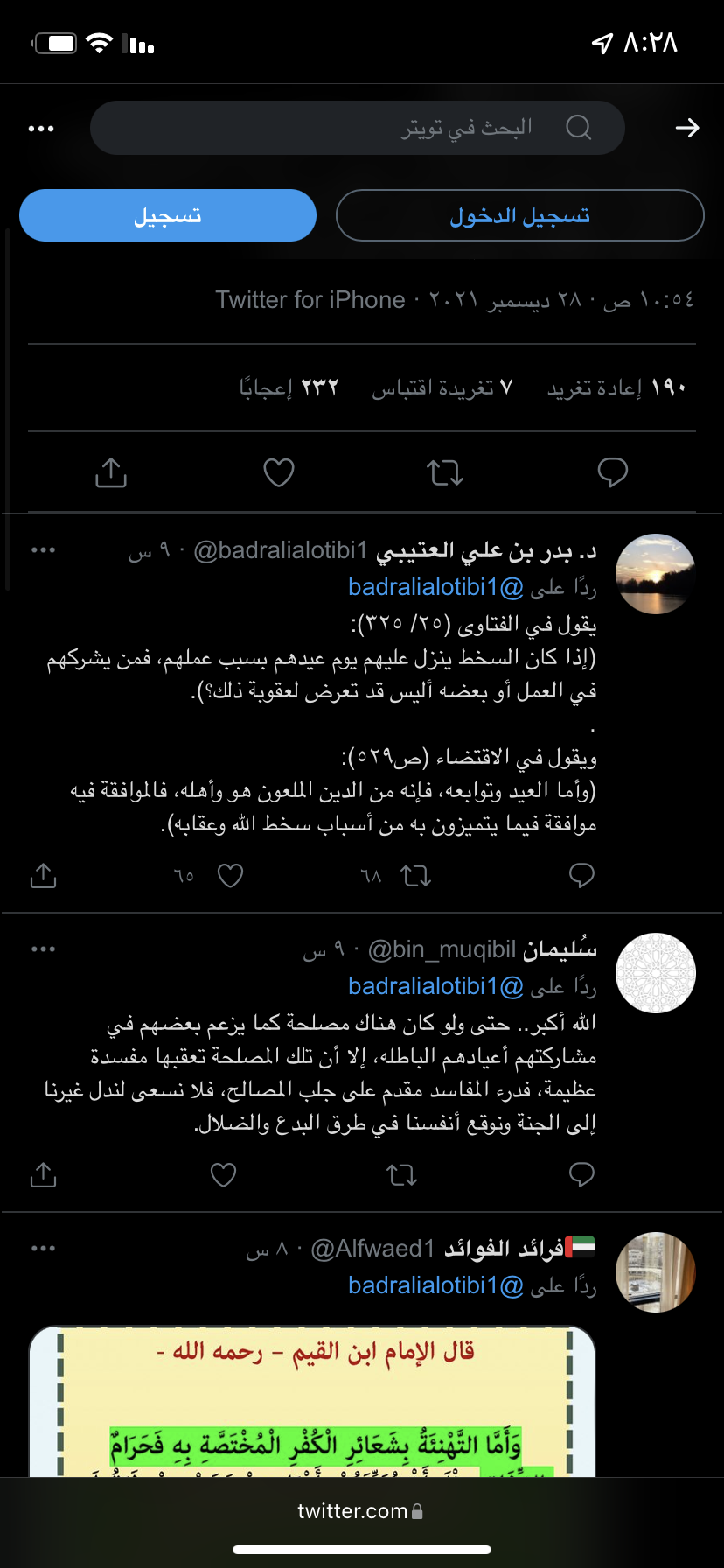Open د. بدر بن علي العتيبي's profile picture
Image resolution: width=724 pixels, height=1568 pixels.
click(x=656, y=573)
